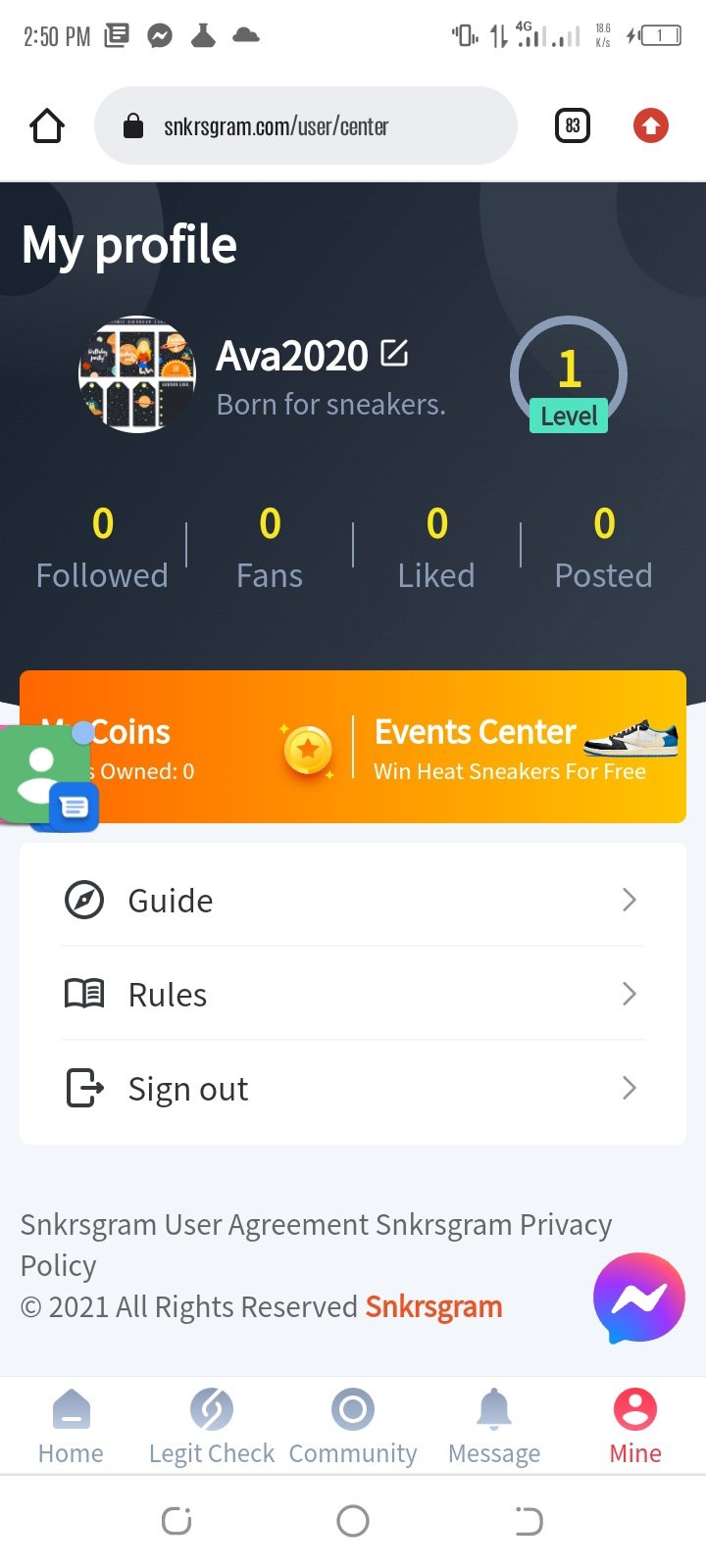Sign out of the account
Image resolution: width=706 pixels, height=1568 pixels.
click(353, 1088)
